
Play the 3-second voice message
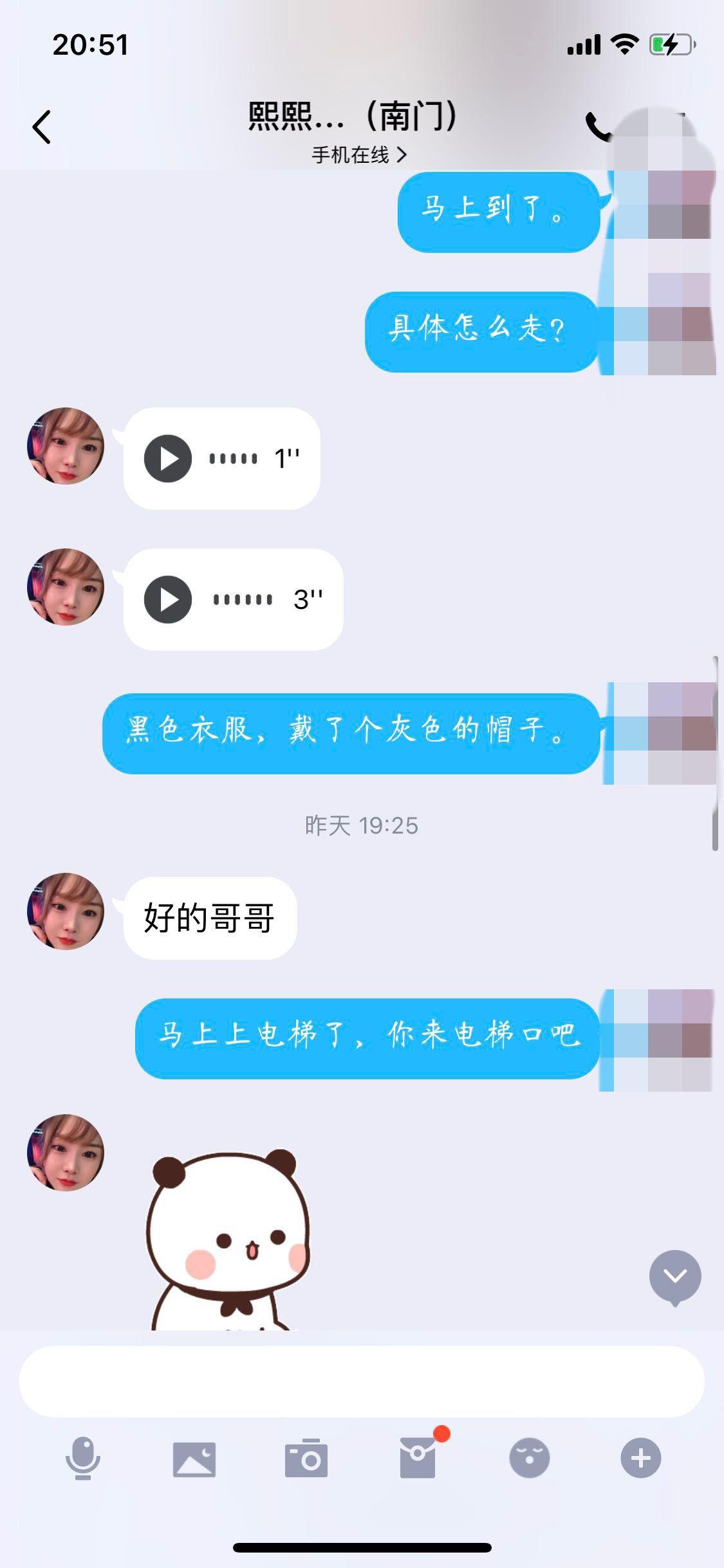click(x=168, y=600)
